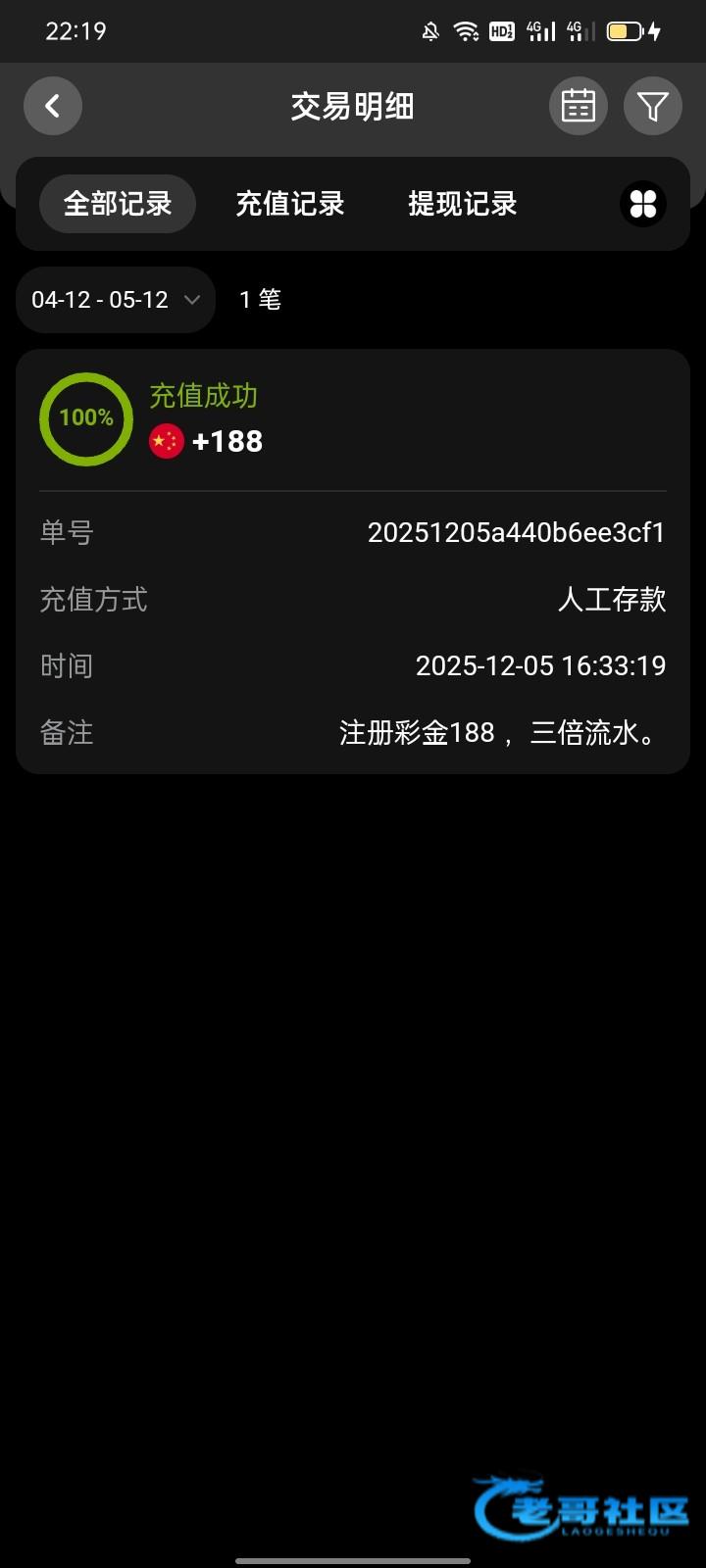Go back from 交易明细 page

[53, 106]
